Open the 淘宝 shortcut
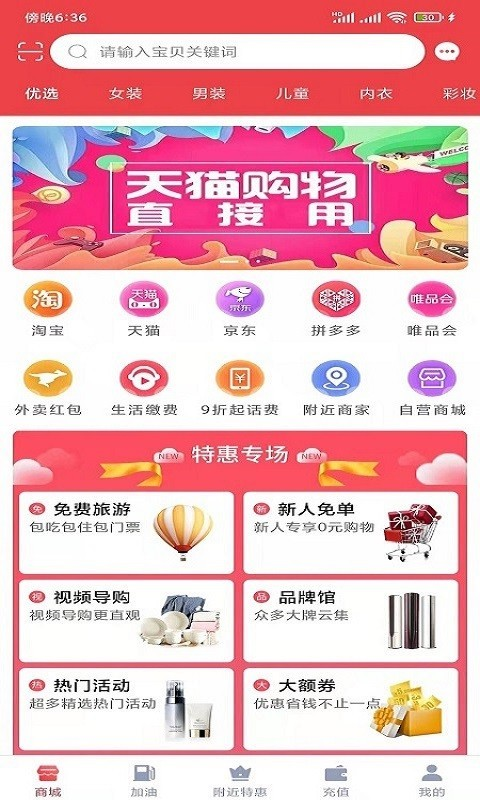Screen dimensions: 480x800 coord(47,309)
